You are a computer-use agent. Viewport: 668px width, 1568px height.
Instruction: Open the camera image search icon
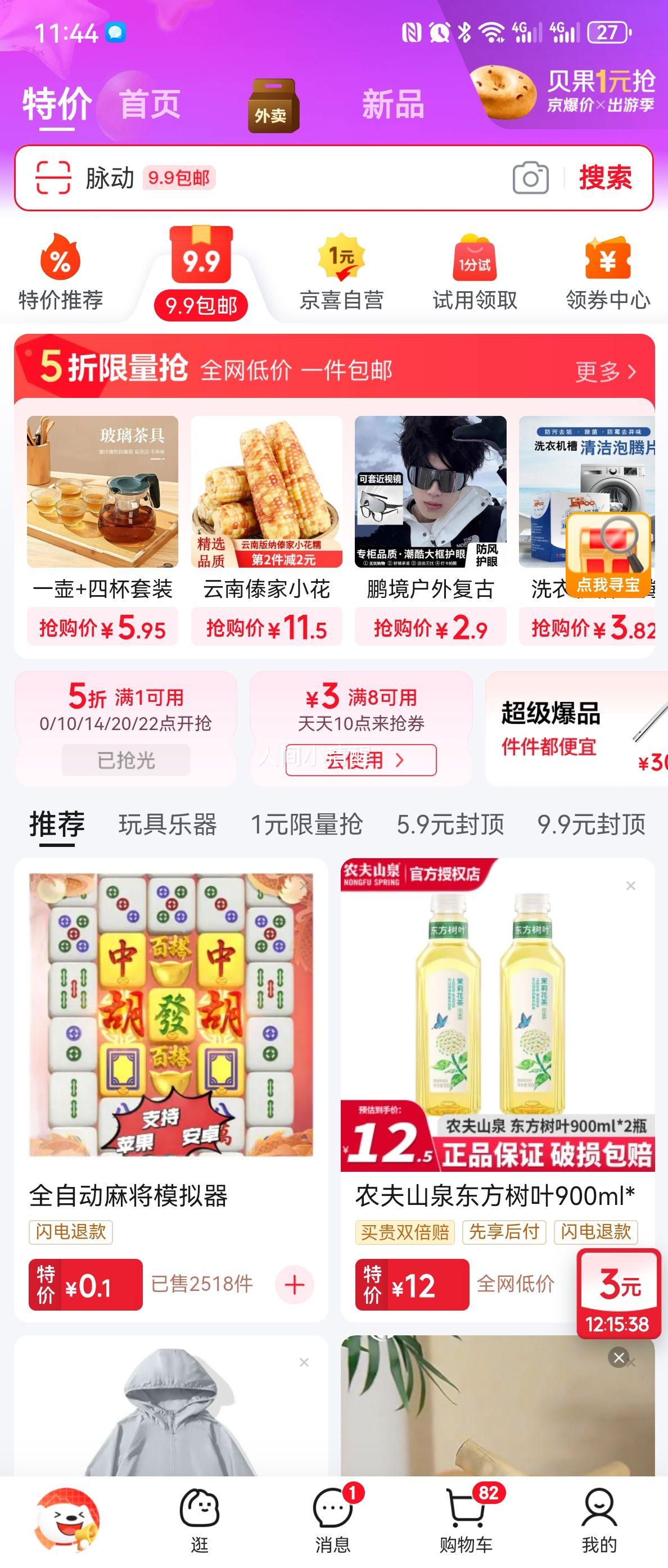point(530,178)
